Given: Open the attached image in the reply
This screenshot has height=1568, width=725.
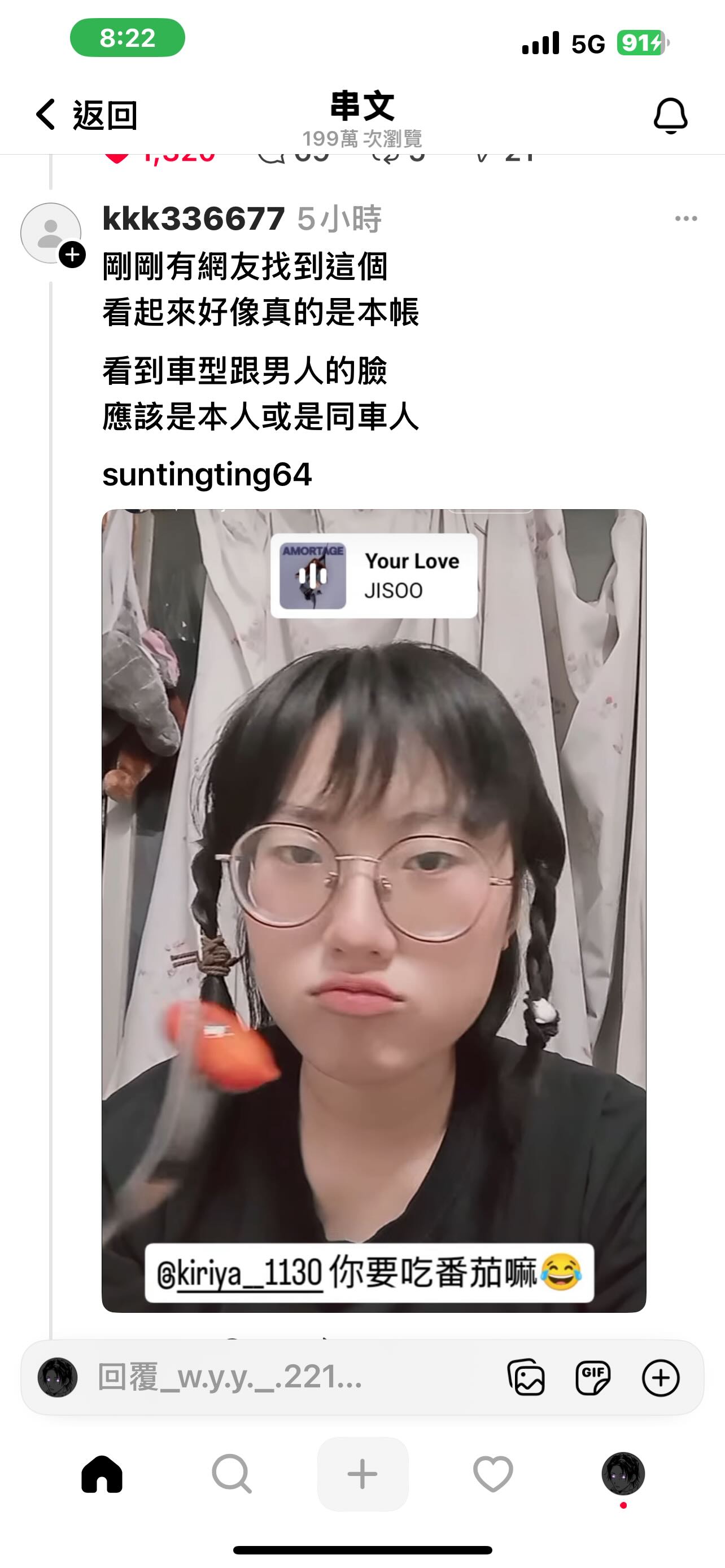Looking at the screenshot, I should (374, 910).
